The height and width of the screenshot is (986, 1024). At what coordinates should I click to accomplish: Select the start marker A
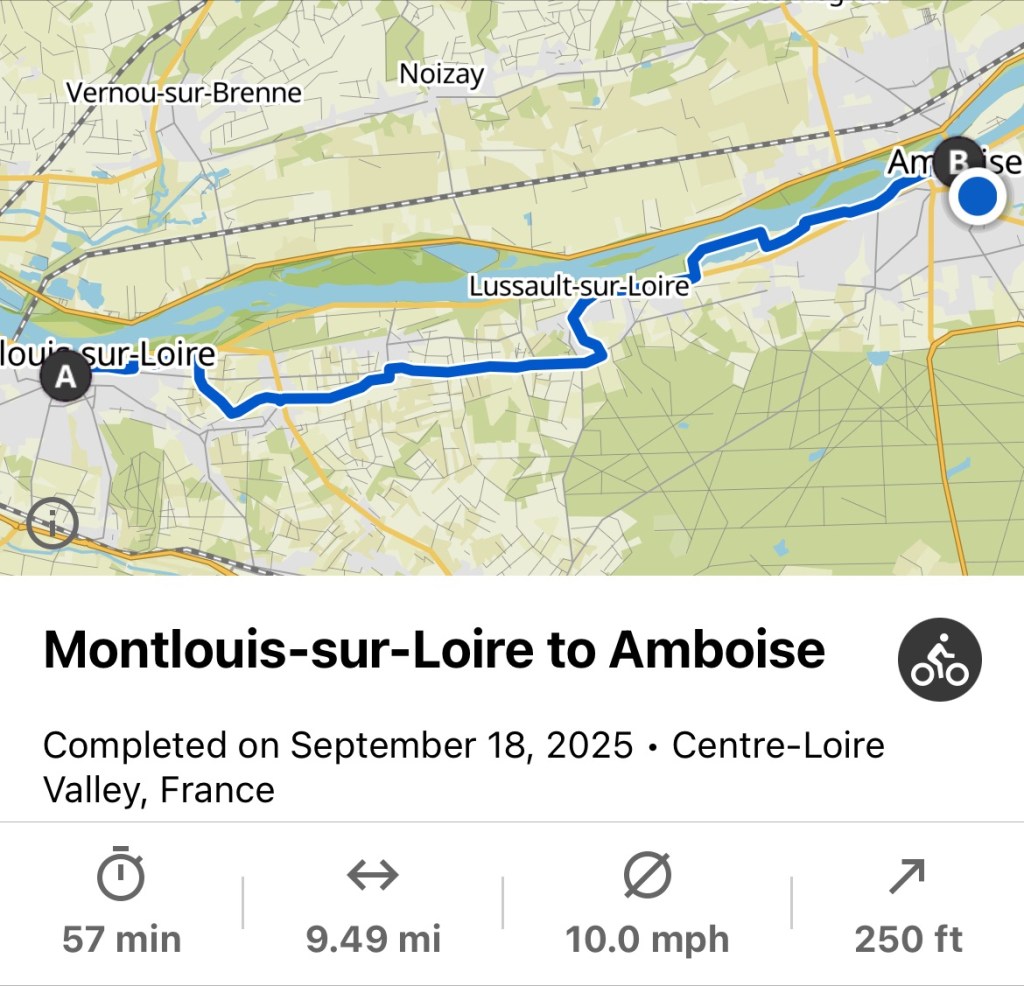(66, 378)
